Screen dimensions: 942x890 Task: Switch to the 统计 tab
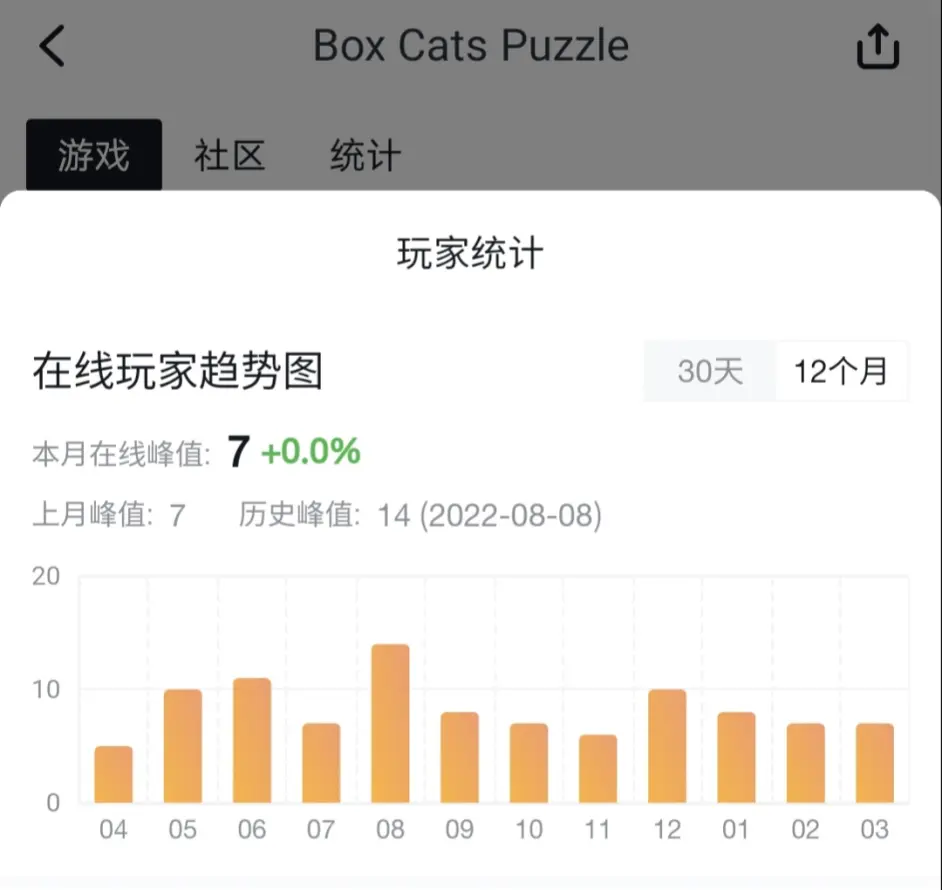click(x=365, y=156)
